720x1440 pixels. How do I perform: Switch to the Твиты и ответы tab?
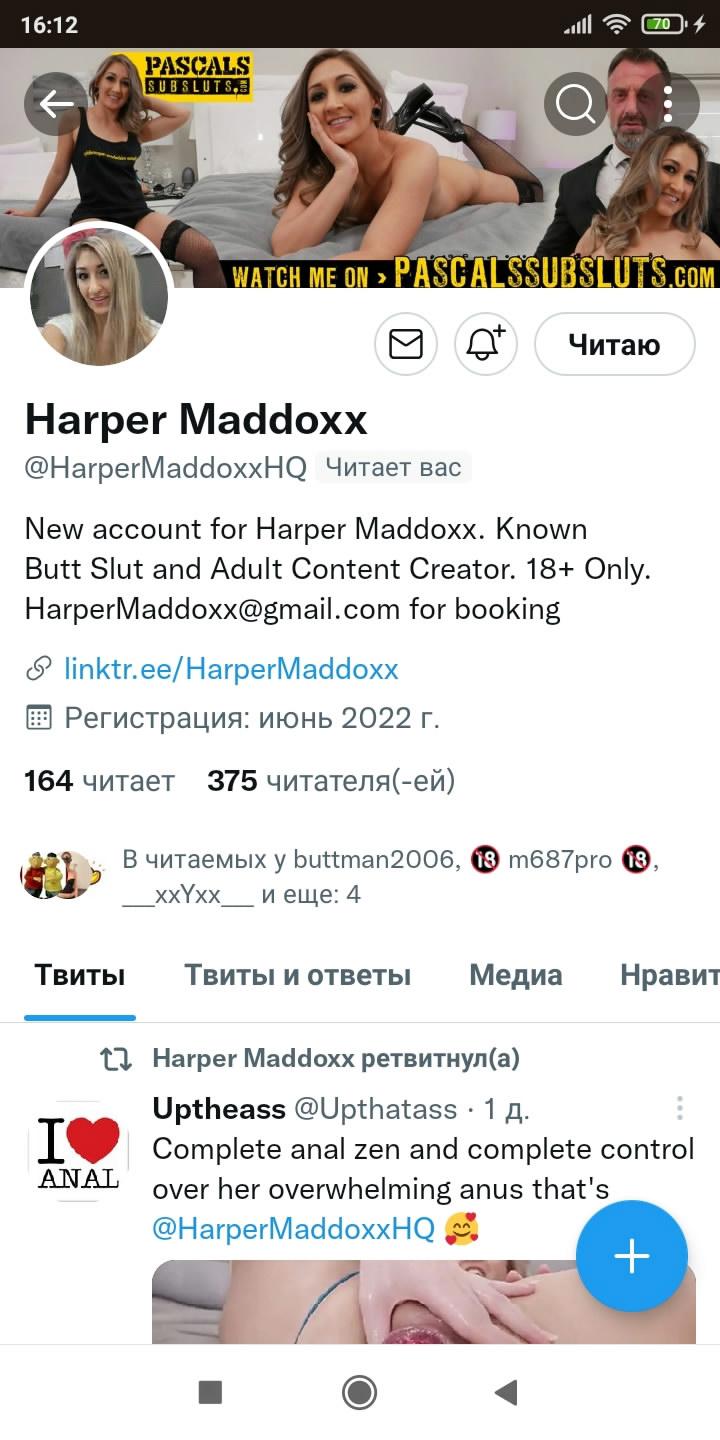[x=297, y=975]
